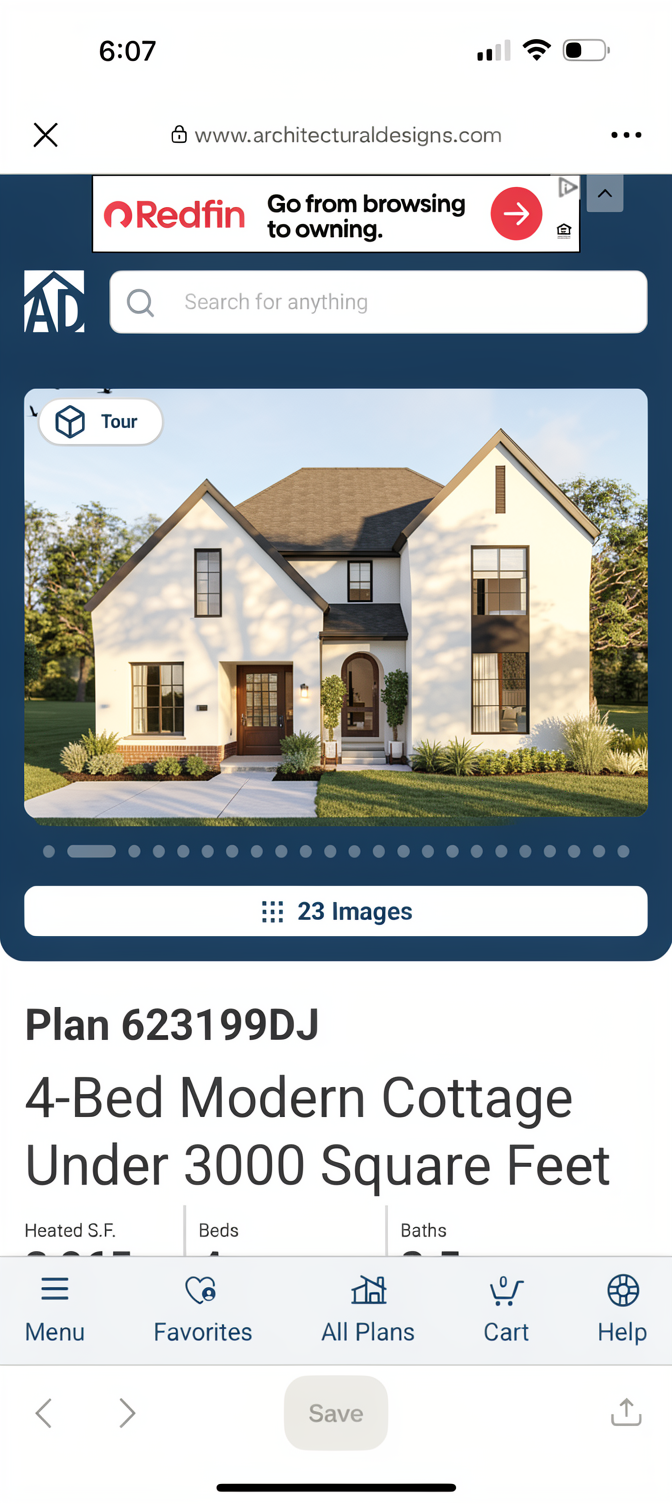Open the AD logo home link
The width and height of the screenshot is (672, 1504).
pyautogui.click(x=54, y=301)
